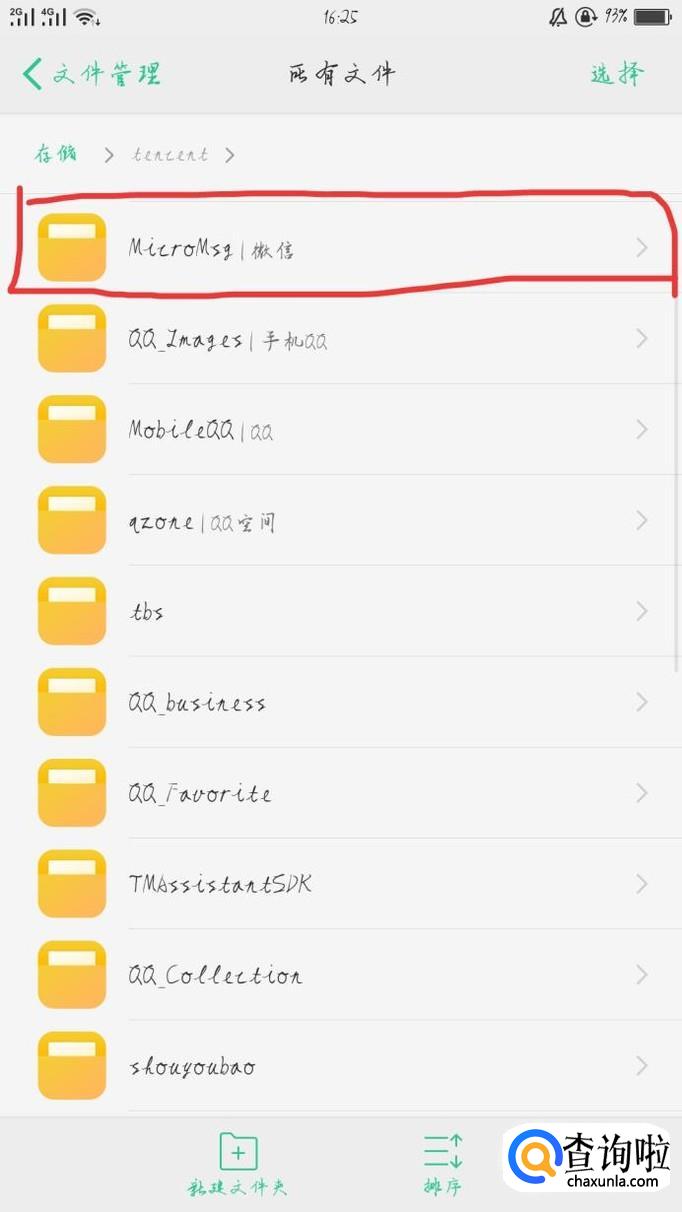Open the MicroMsg 微信 folder
This screenshot has height=1212, width=682.
tap(341, 247)
